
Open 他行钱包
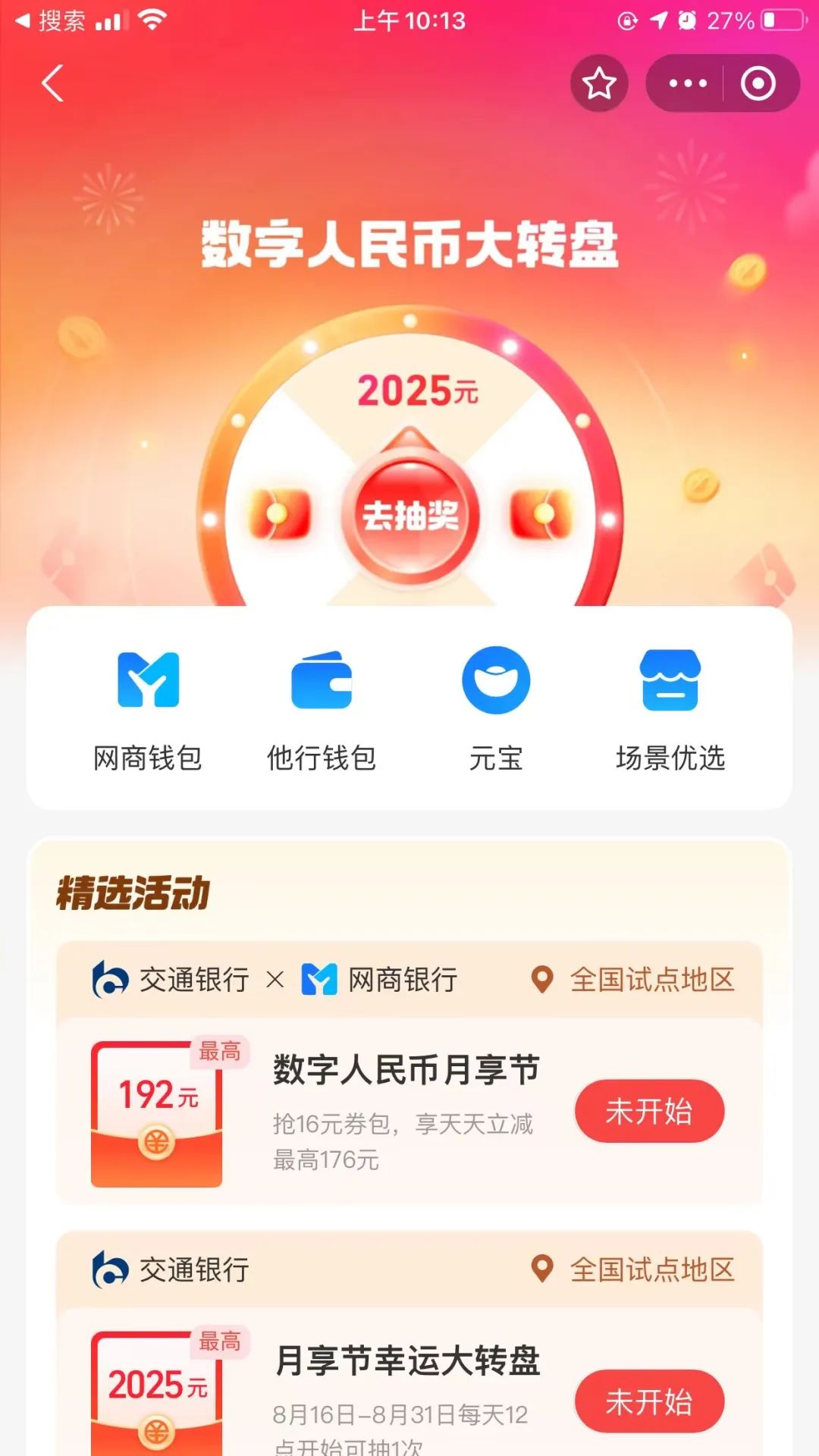pos(322,709)
